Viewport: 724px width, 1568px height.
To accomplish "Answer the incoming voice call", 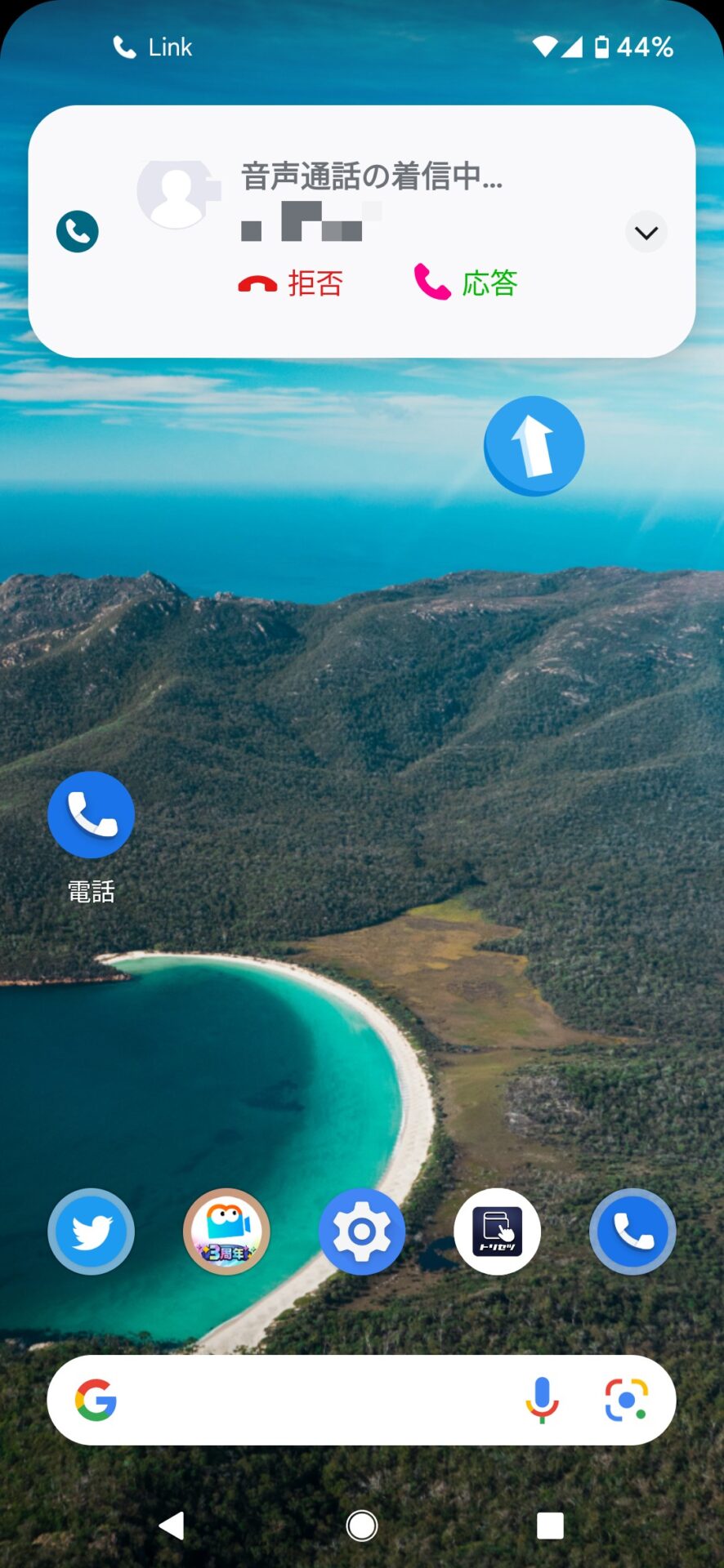I will pos(467,283).
